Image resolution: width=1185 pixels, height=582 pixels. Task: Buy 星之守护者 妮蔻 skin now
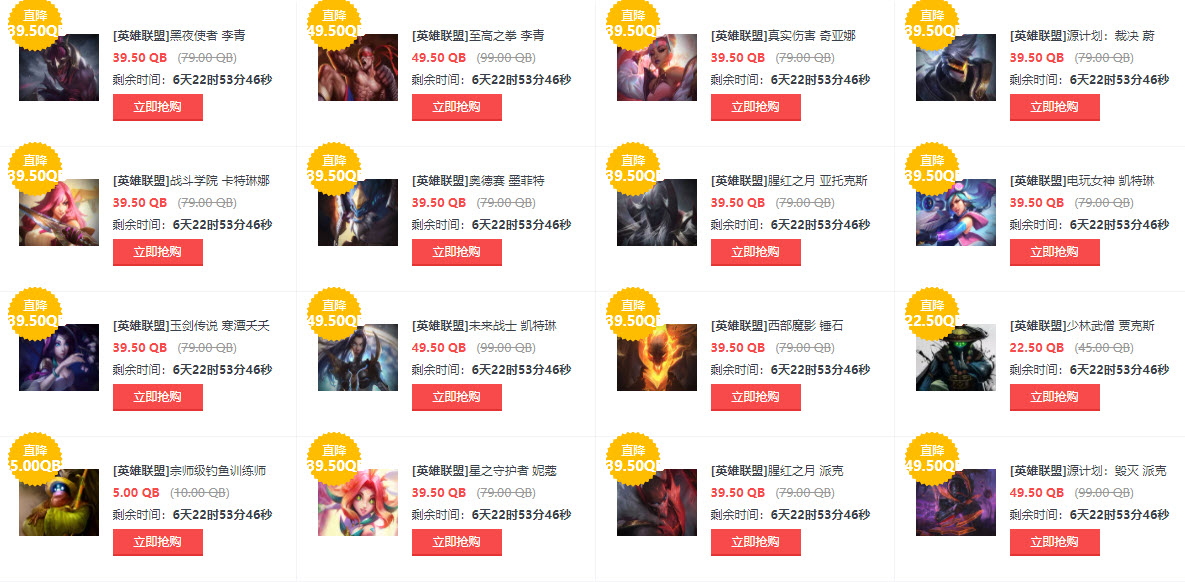coord(456,542)
